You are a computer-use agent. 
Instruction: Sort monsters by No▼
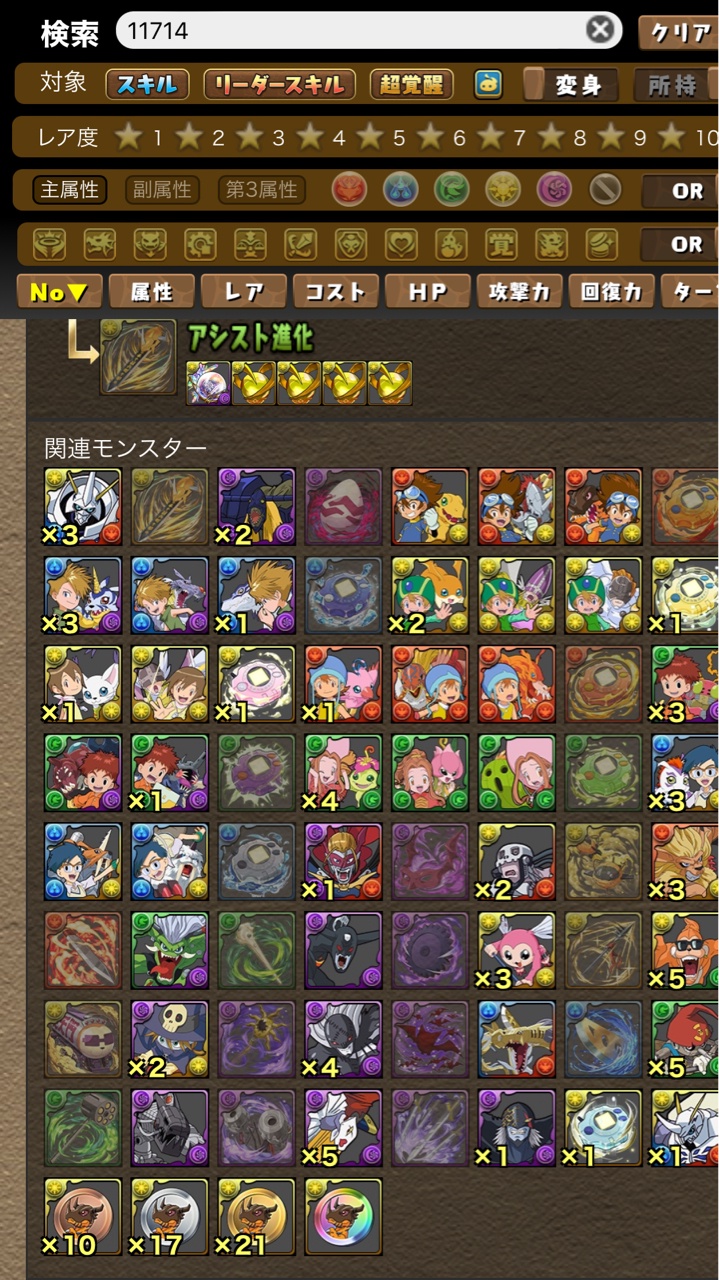[x=59, y=292]
